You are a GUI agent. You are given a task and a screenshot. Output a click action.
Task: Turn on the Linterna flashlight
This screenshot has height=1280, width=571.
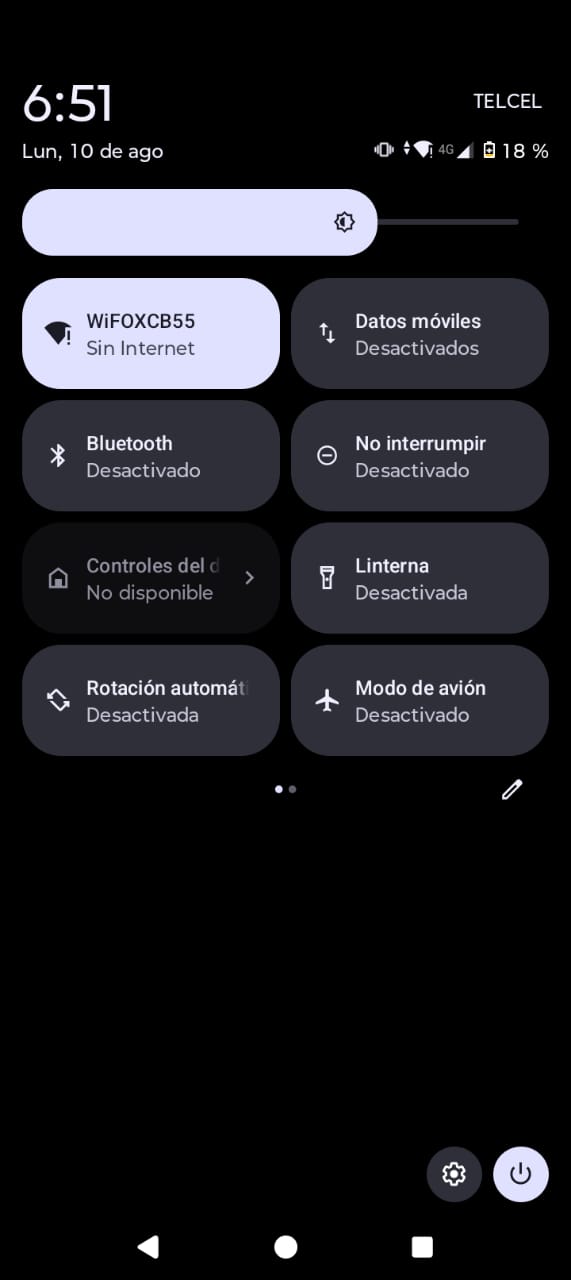click(420, 578)
